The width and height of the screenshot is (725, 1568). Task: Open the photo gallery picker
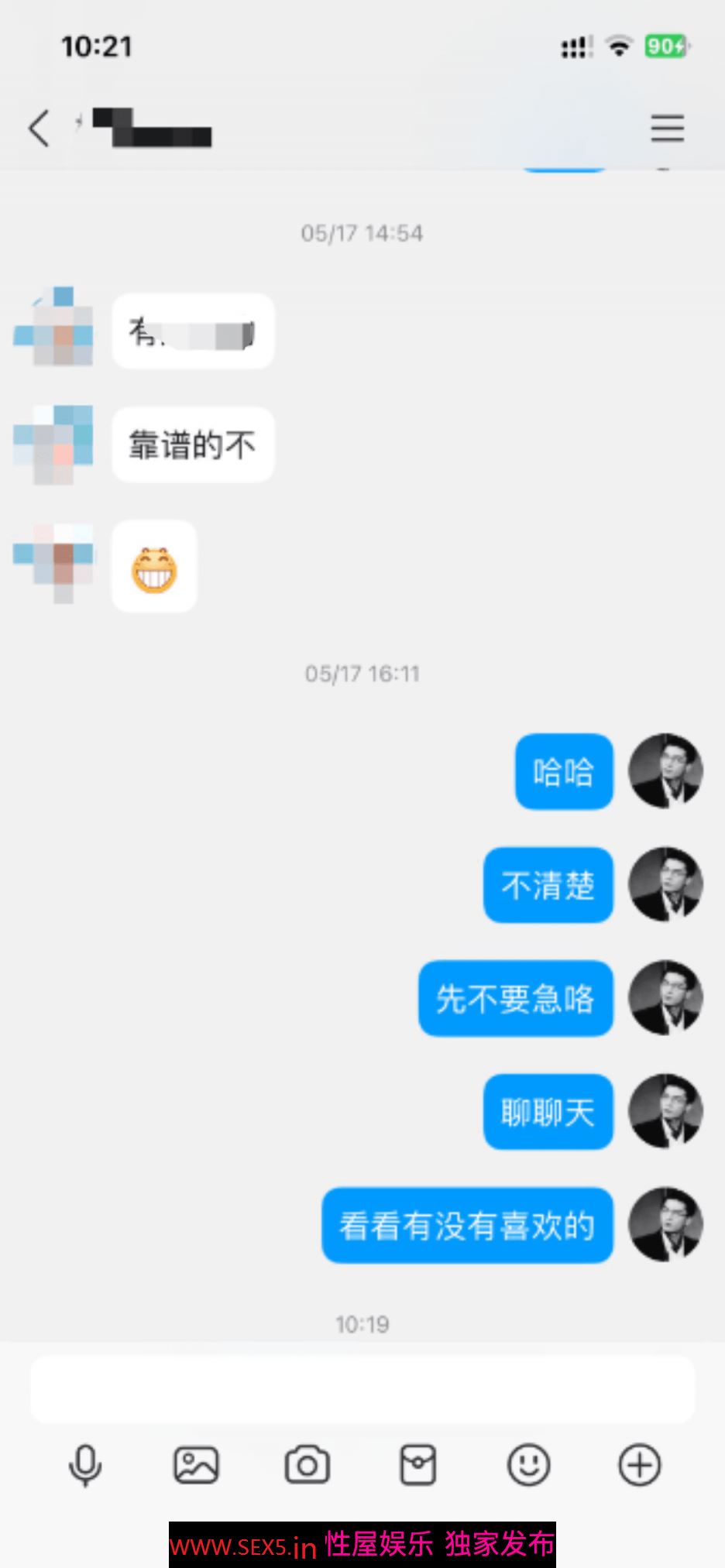[196, 1465]
